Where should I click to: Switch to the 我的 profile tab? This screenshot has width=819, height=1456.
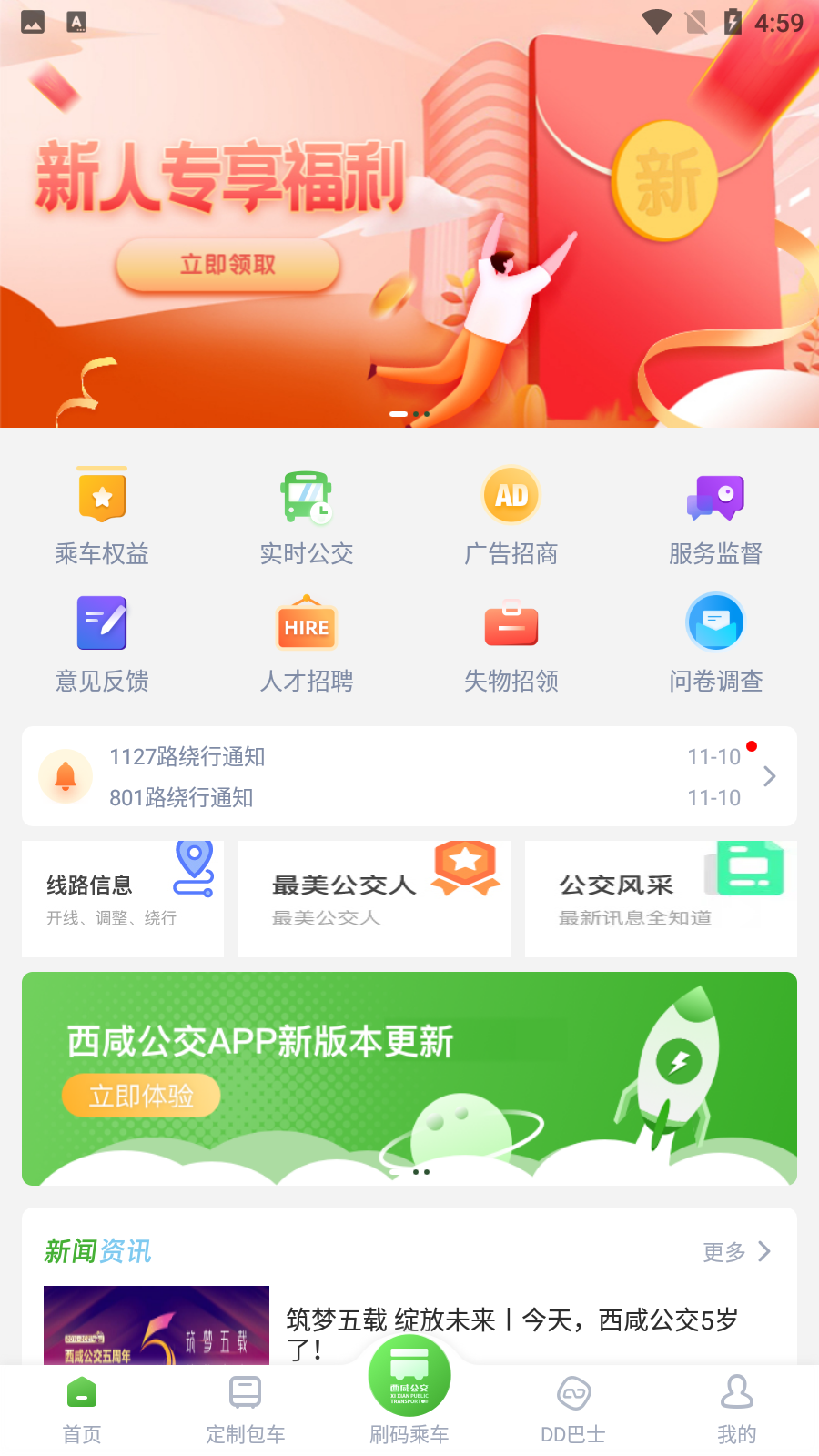coord(736,1406)
